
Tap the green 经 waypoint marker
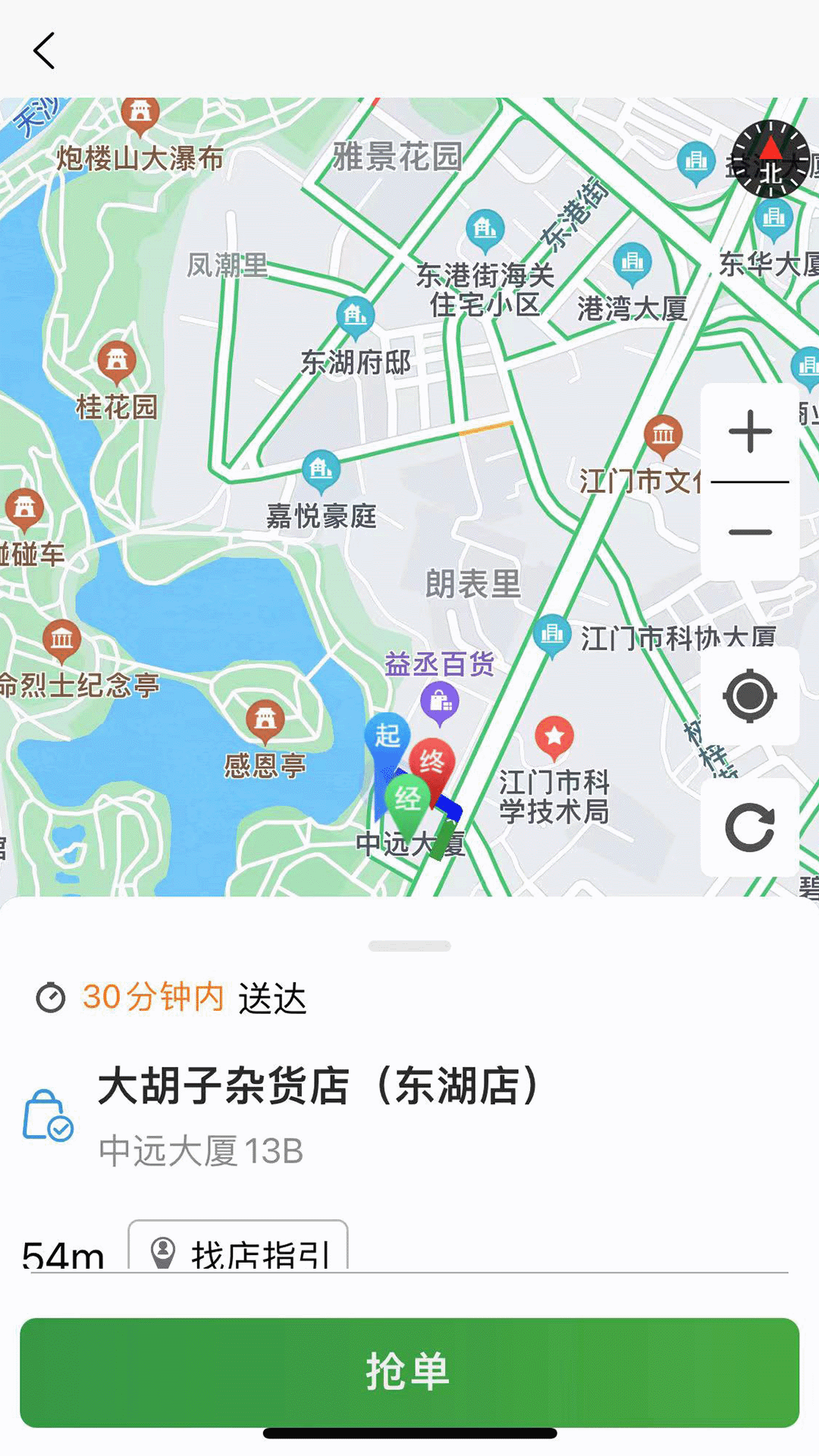[407, 798]
